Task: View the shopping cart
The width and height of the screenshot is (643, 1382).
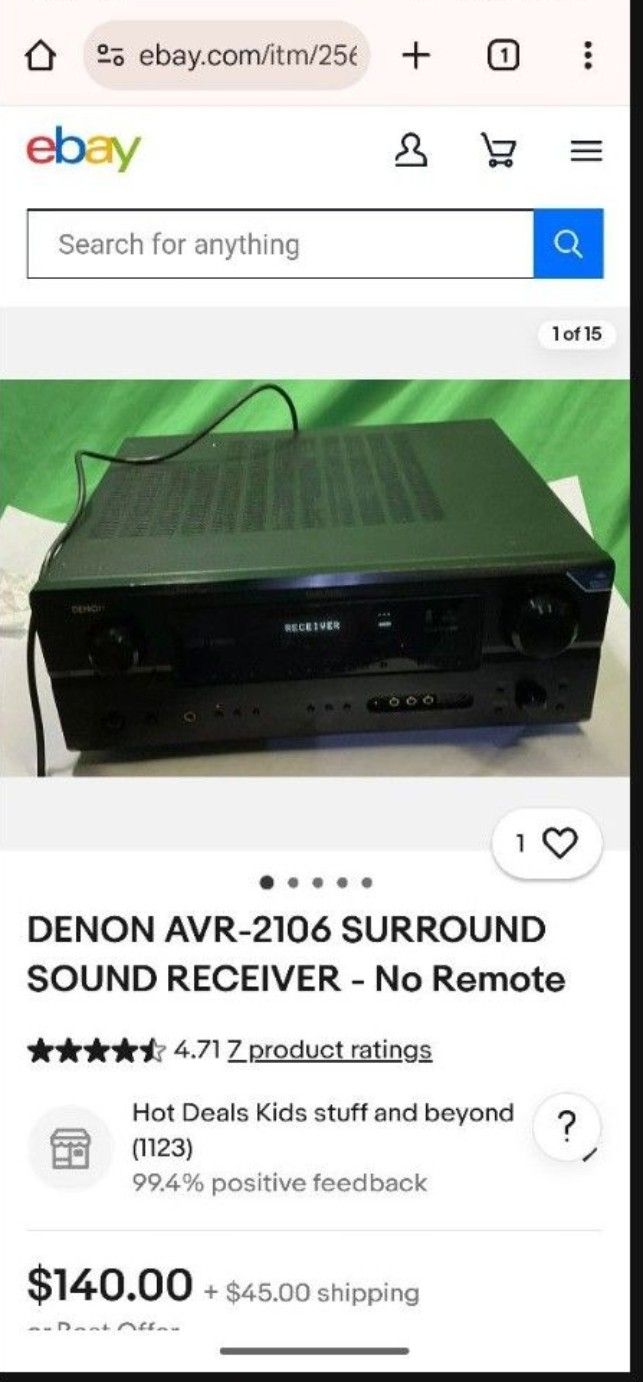Action: click(x=499, y=151)
